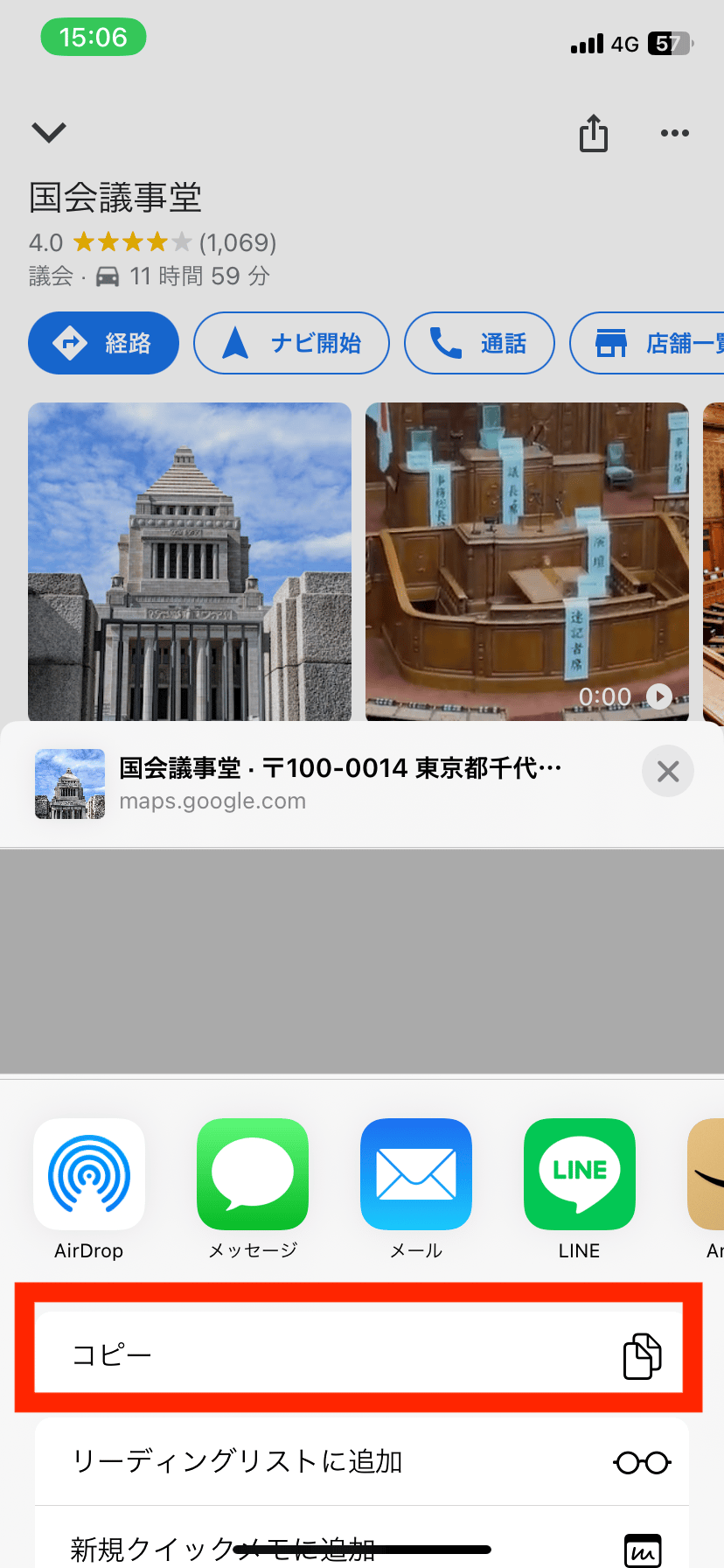Play the assembly hall video
Viewport: 724px width, 1568px height.
pyautogui.click(x=658, y=697)
